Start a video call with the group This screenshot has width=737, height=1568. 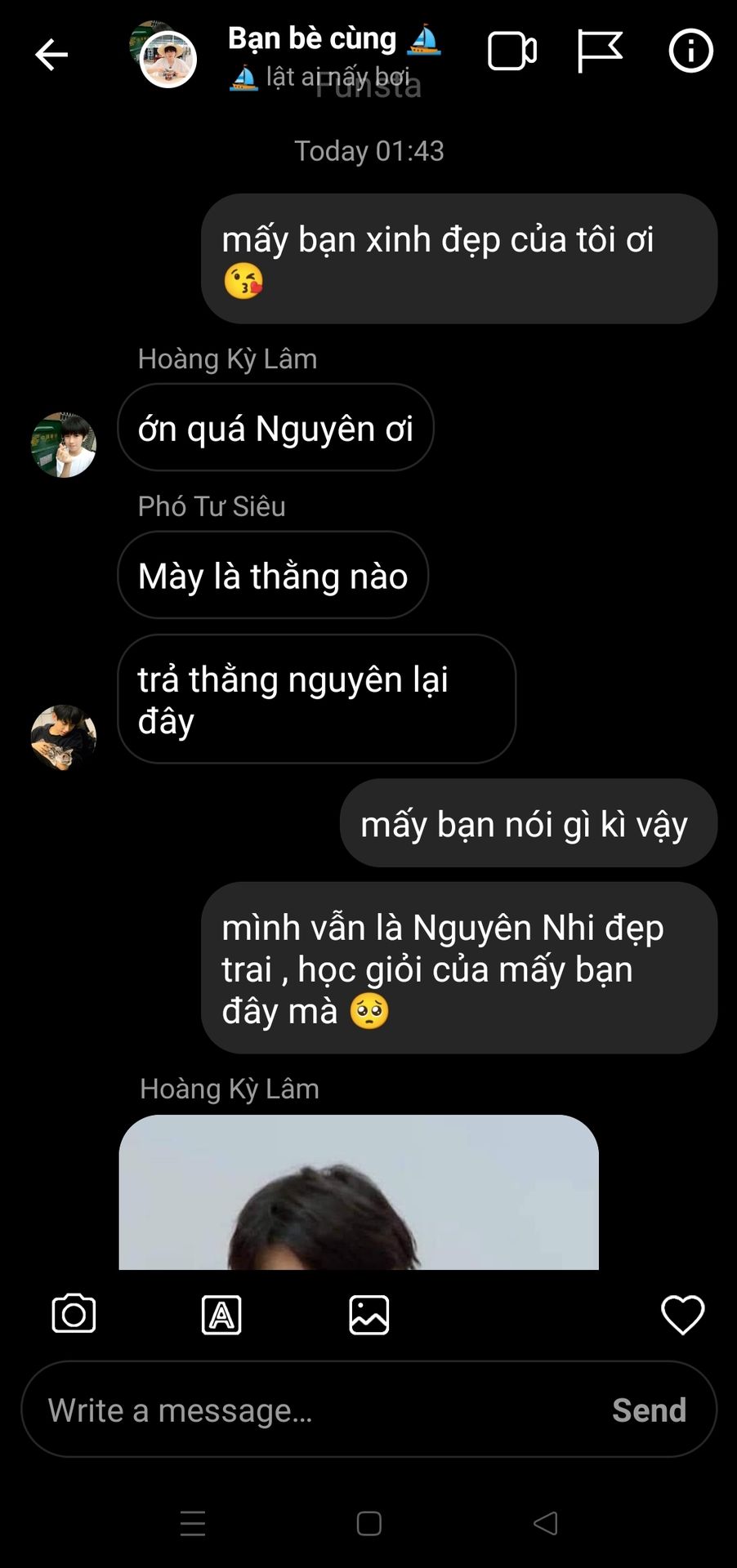(x=512, y=51)
